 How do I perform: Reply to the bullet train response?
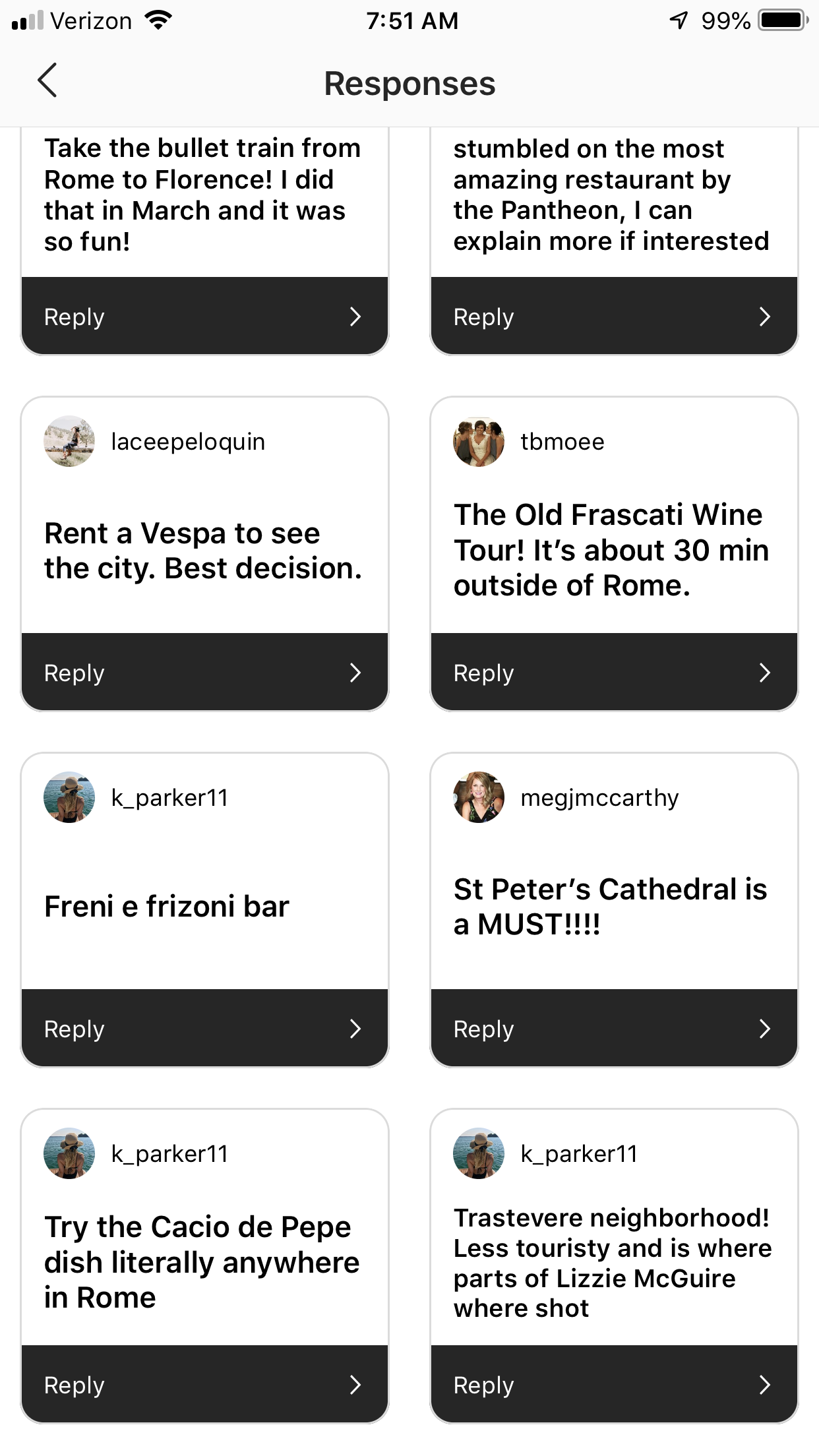[x=204, y=317]
